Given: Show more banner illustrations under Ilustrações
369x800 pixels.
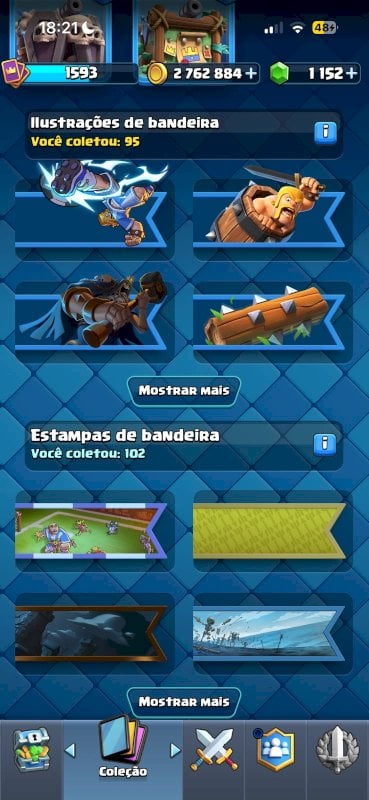Looking at the screenshot, I should [x=184, y=391].
